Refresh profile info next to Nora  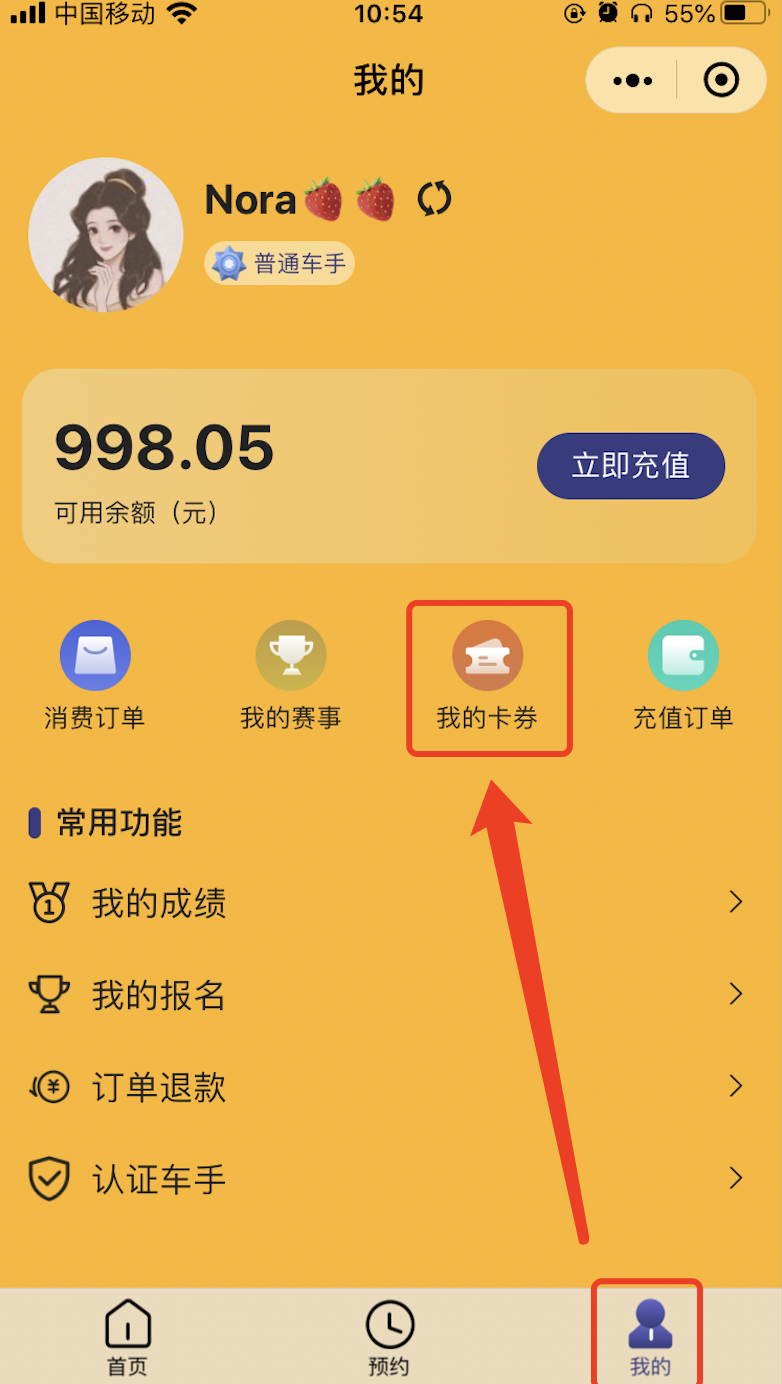click(x=434, y=199)
